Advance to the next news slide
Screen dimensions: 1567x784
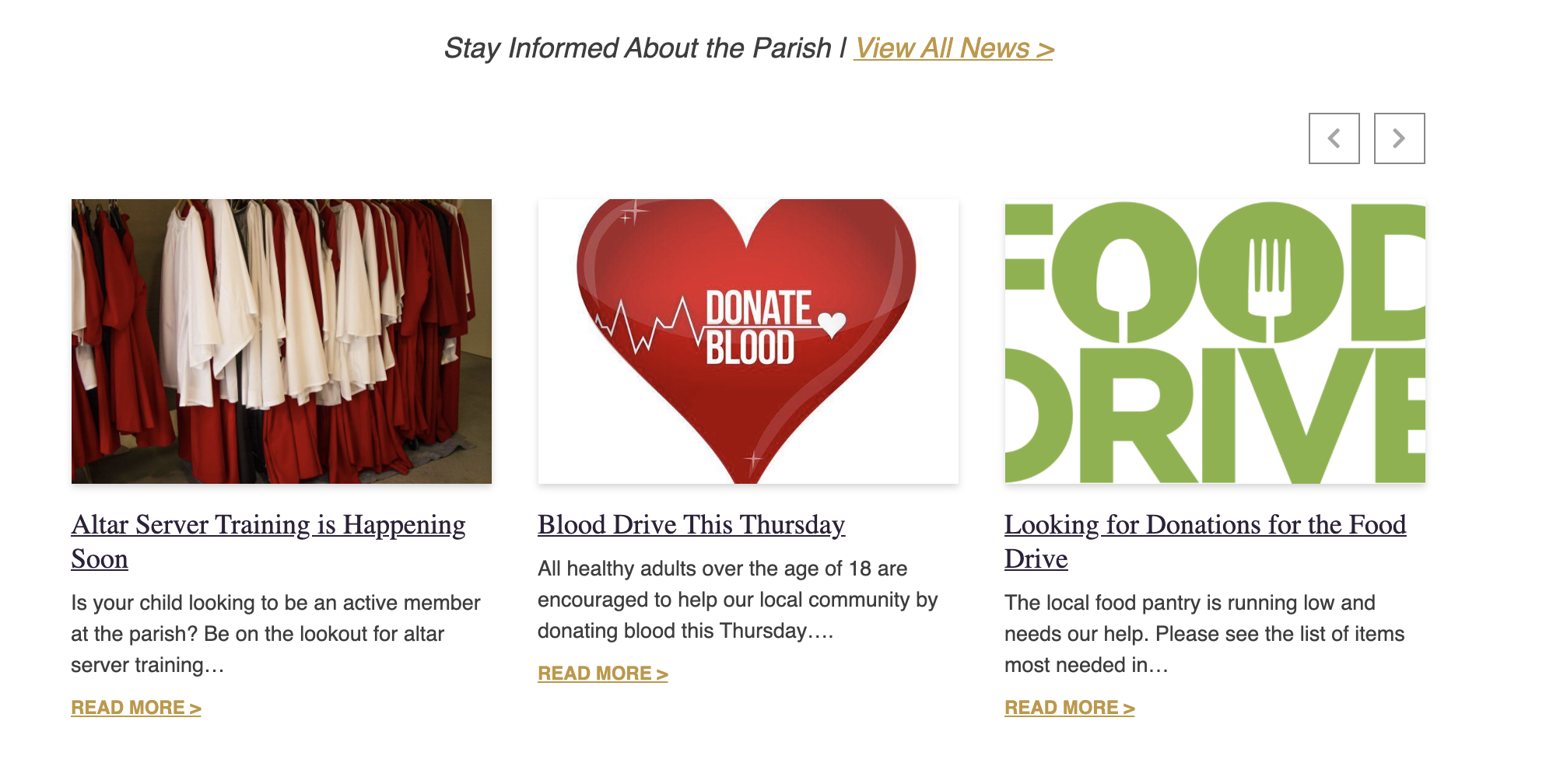point(1399,138)
